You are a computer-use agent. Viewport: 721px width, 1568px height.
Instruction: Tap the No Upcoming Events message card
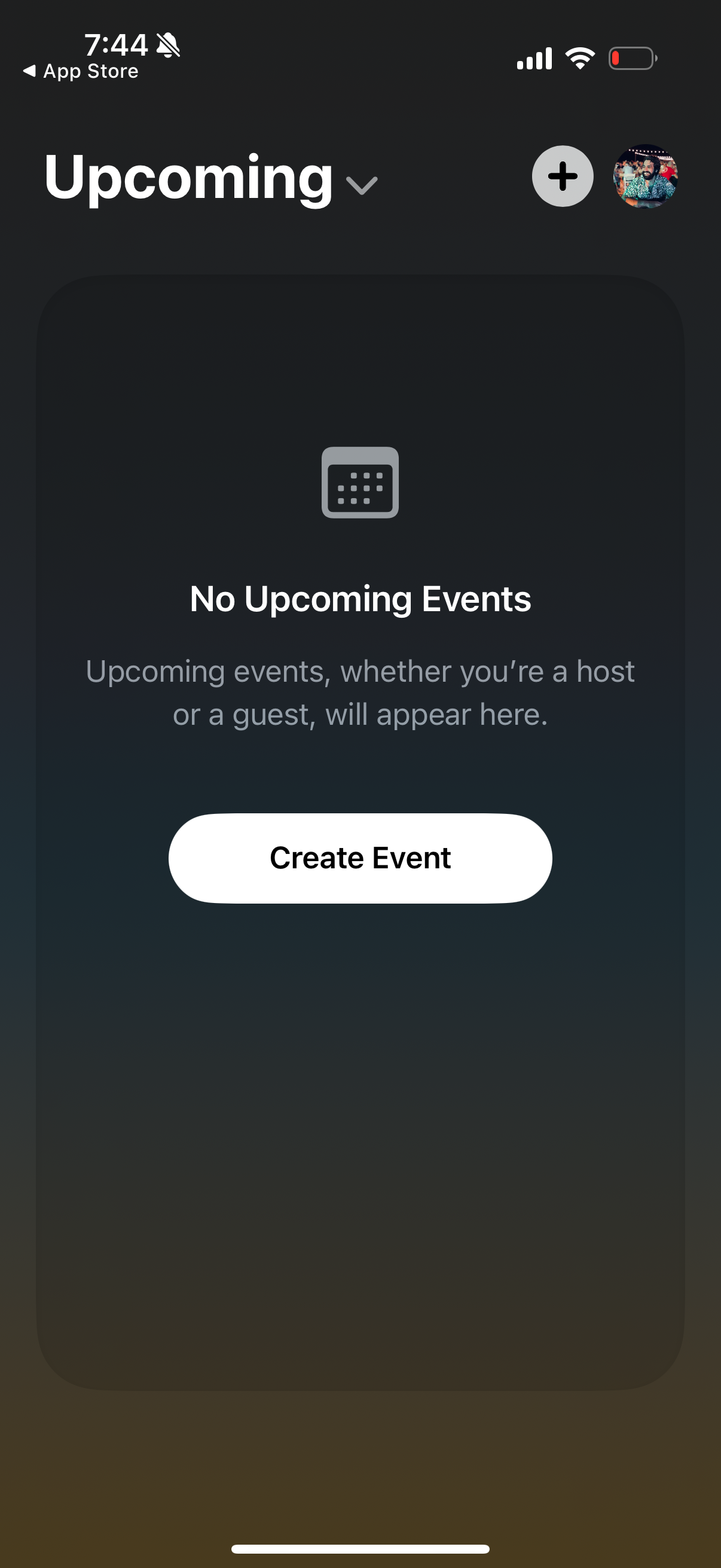click(x=360, y=599)
